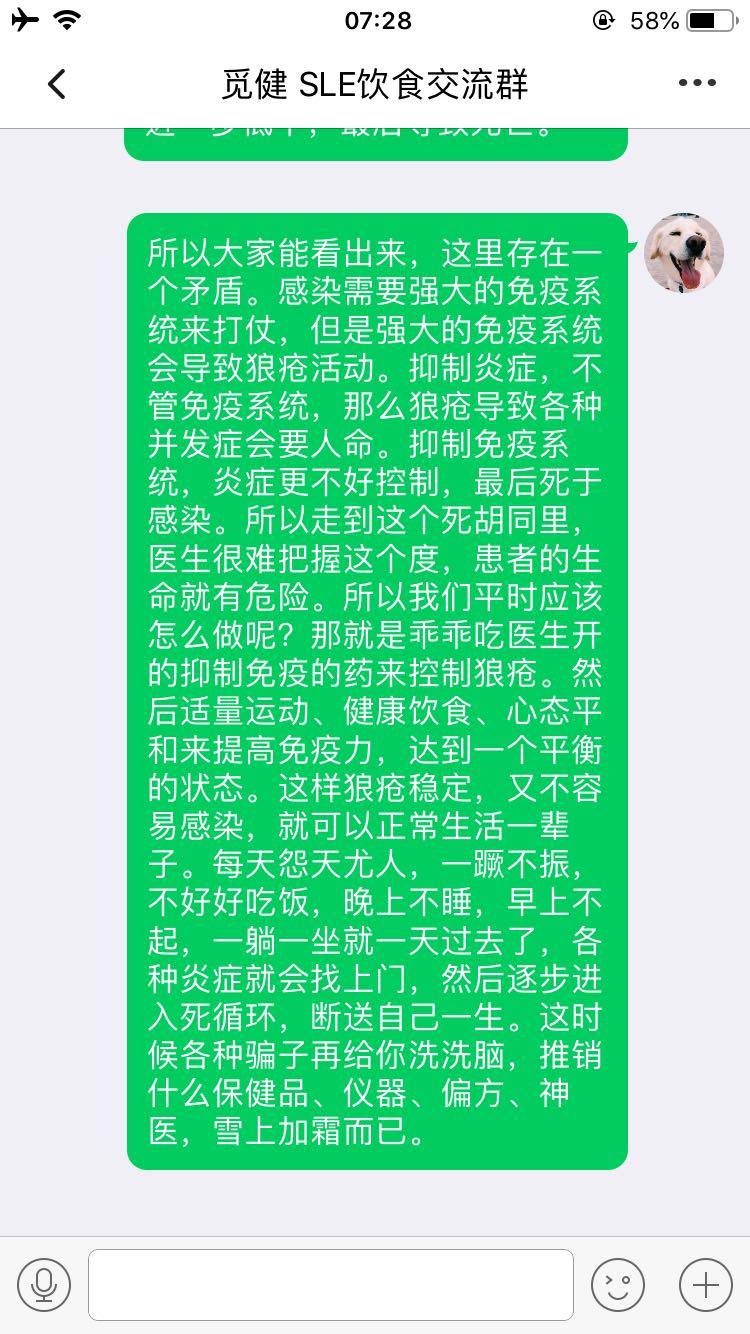Image resolution: width=750 pixels, height=1334 pixels.
Task: Focus the message text field
Action: [x=330, y=1285]
